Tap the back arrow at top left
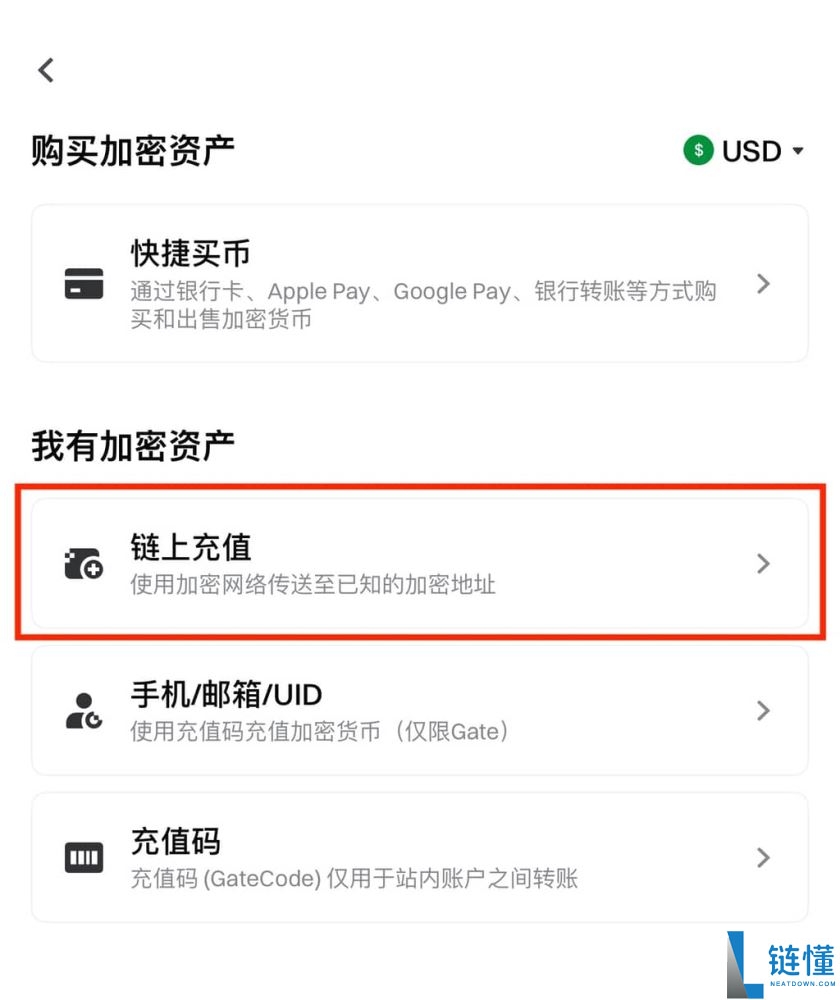This screenshot has height=1000, width=840. point(45,70)
